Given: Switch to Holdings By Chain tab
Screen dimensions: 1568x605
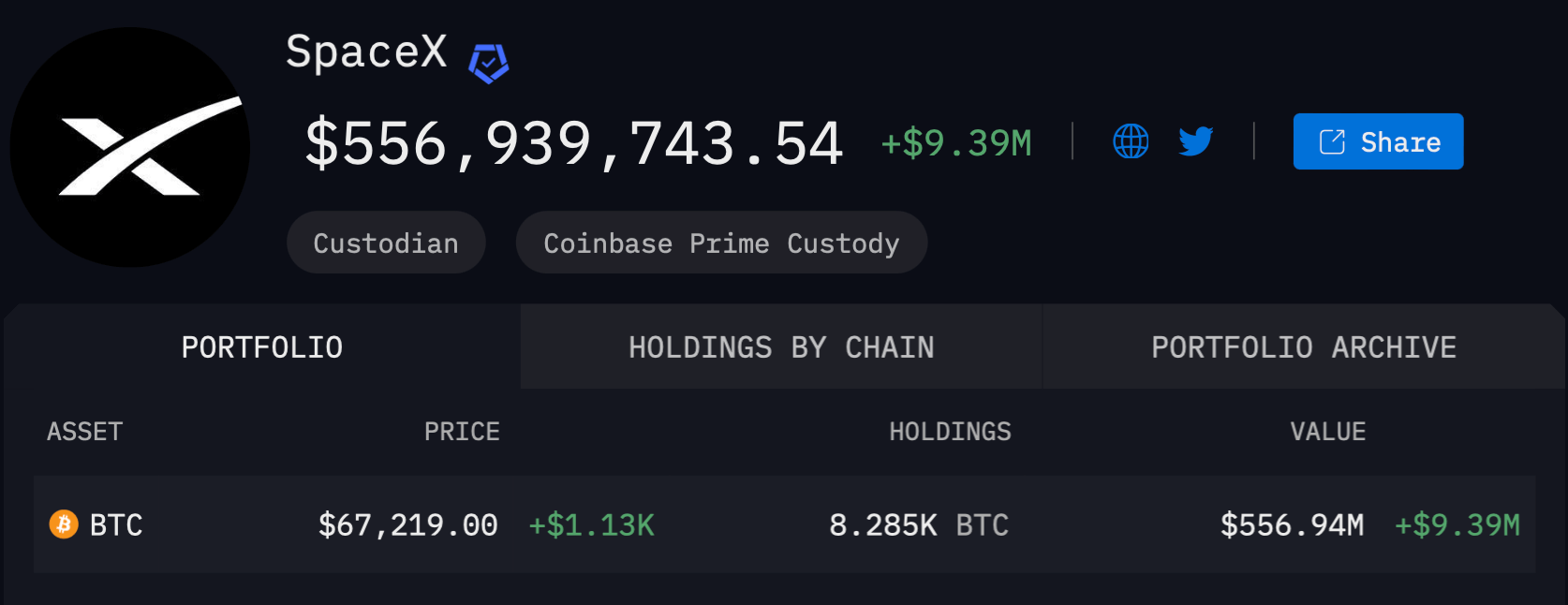Looking at the screenshot, I should point(781,347).
